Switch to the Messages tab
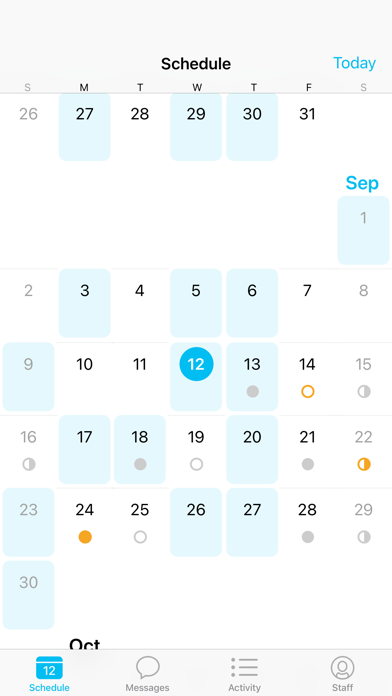 point(147,674)
